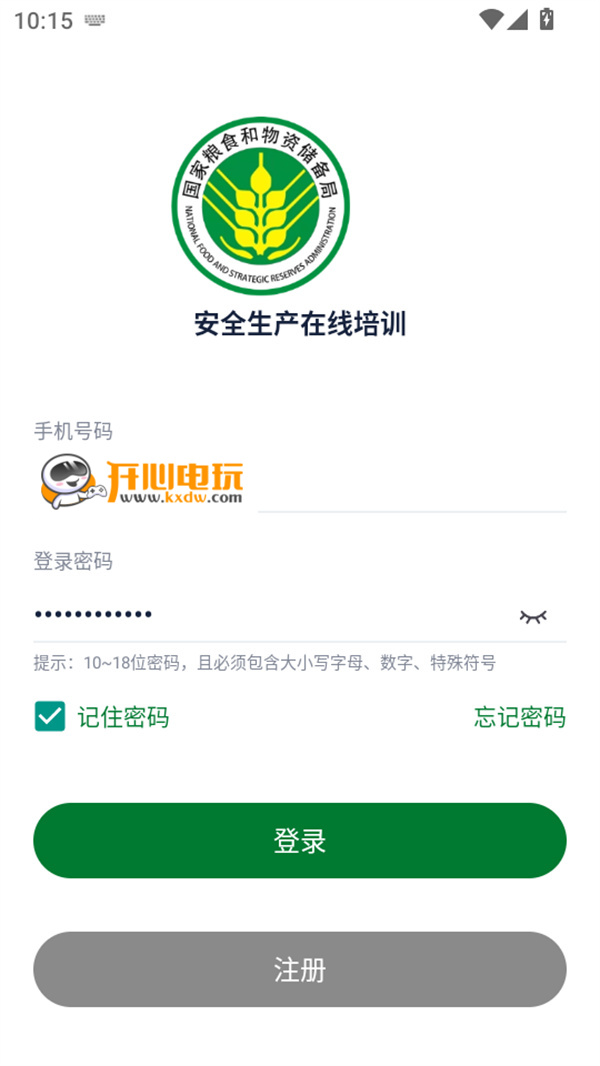Tap the green 登录 button
The height and width of the screenshot is (1066, 600).
(300, 840)
